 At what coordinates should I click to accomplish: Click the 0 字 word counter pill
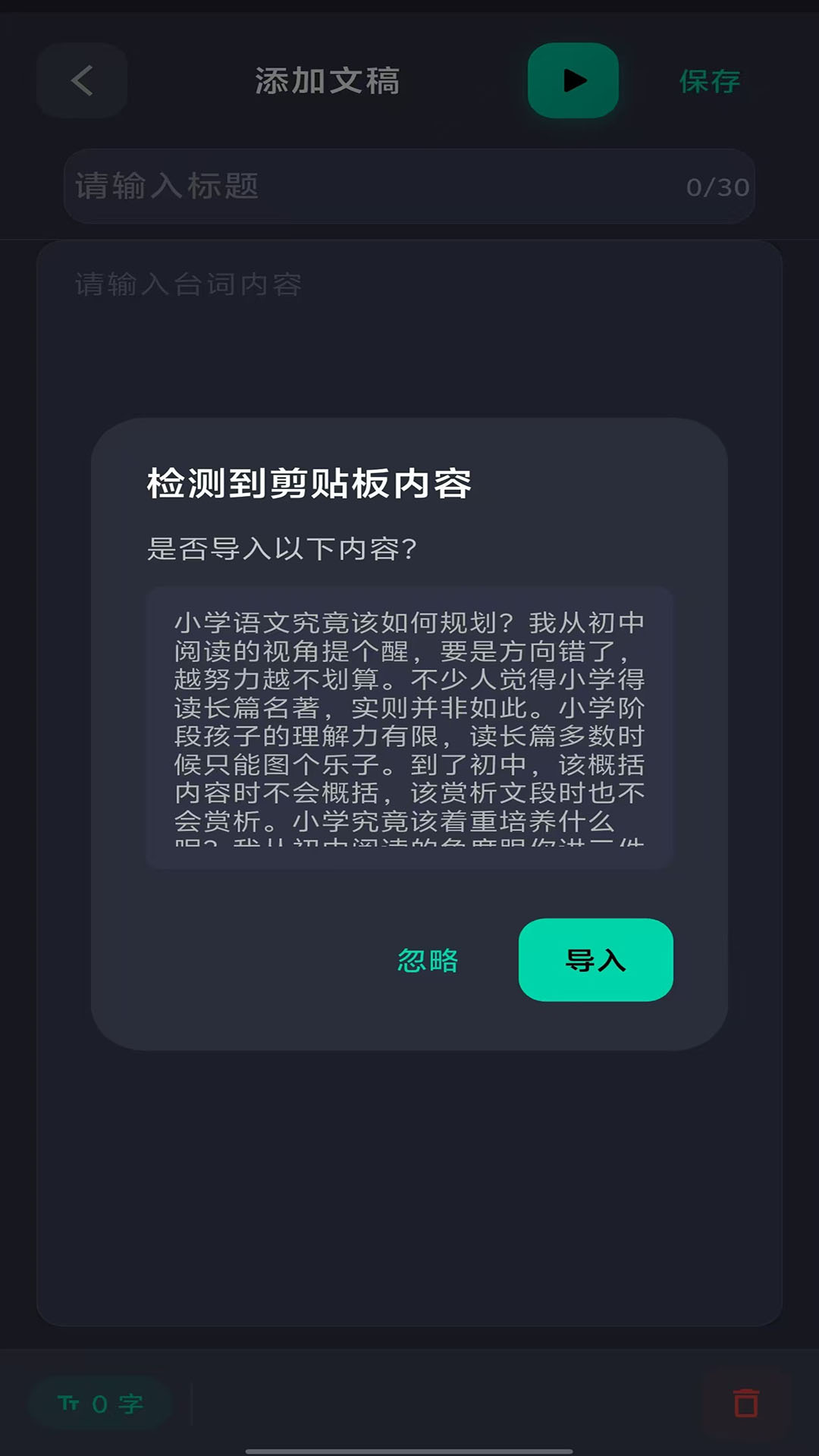coord(102,1402)
